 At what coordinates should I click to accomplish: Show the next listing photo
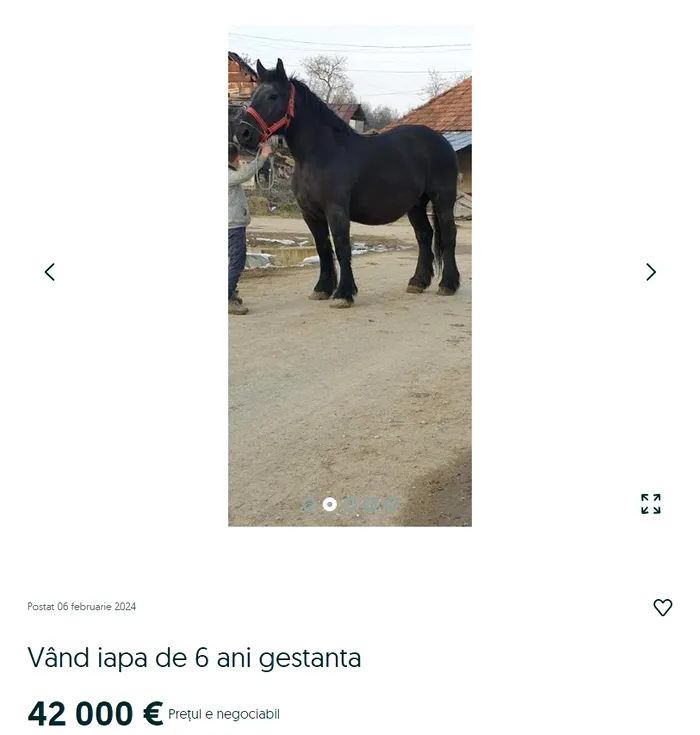(651, 272)
